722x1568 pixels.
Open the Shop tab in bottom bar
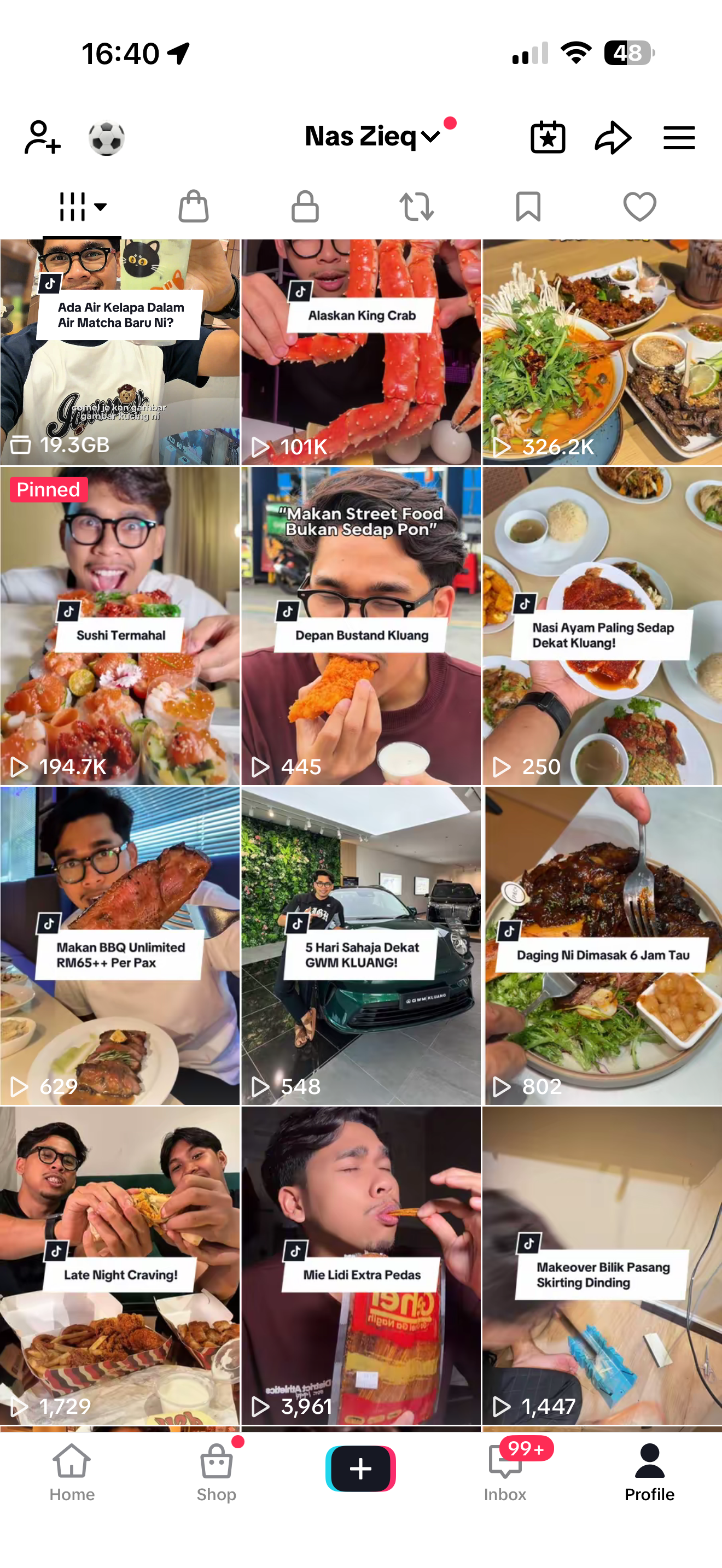(216, 1472)
